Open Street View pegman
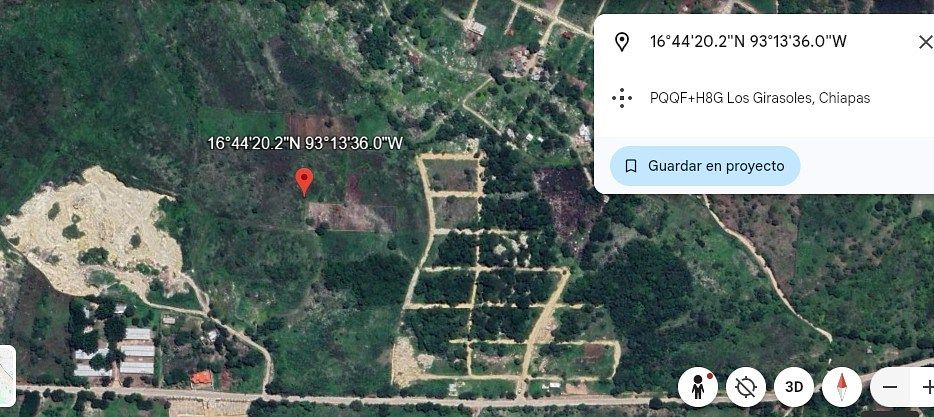This screenshot has height=417, width=934. pos(698,387)
